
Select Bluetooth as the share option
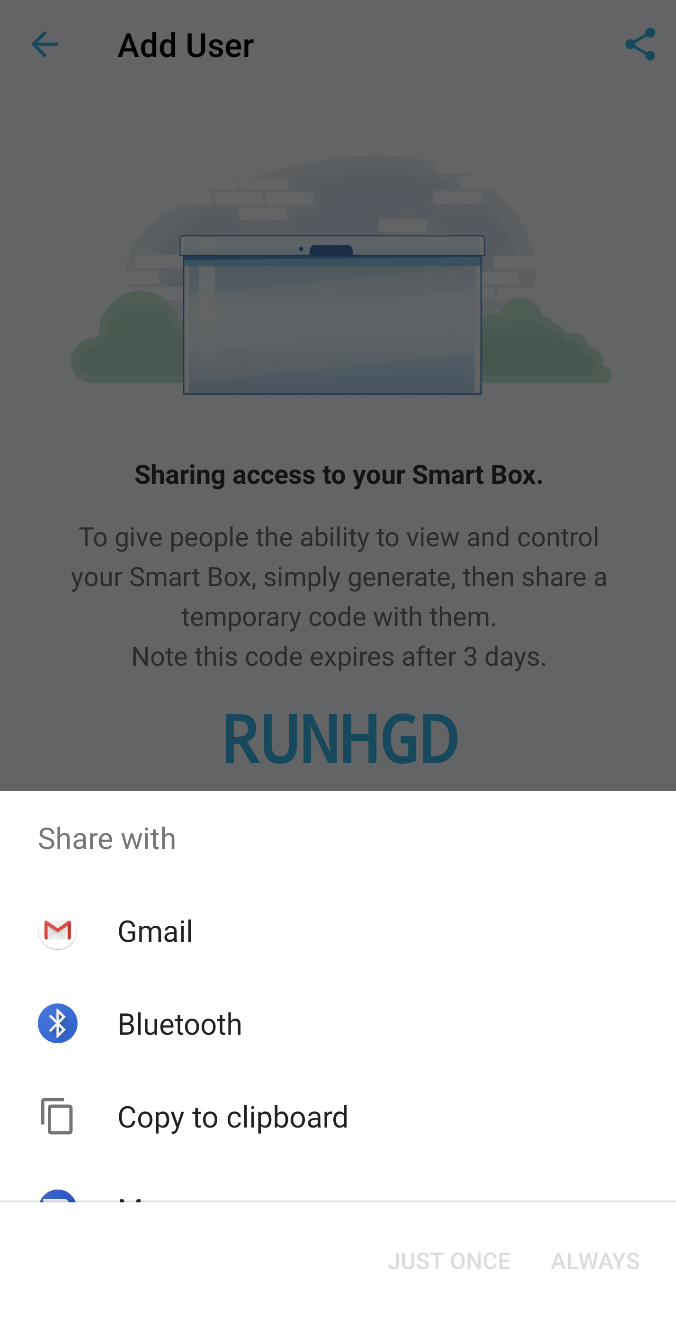click(x=338, y=1024)
